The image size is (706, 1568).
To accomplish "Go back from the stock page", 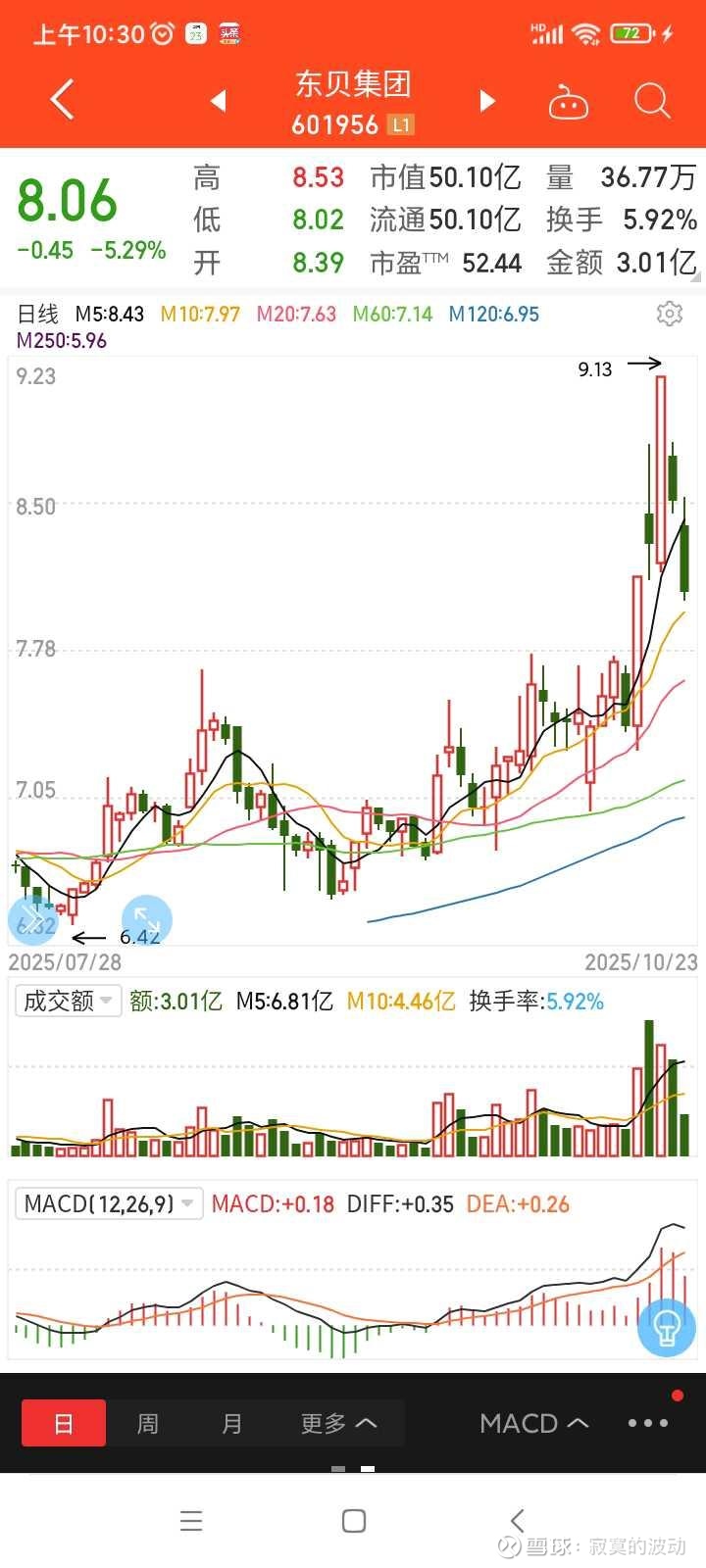I will tap(63, 100).
